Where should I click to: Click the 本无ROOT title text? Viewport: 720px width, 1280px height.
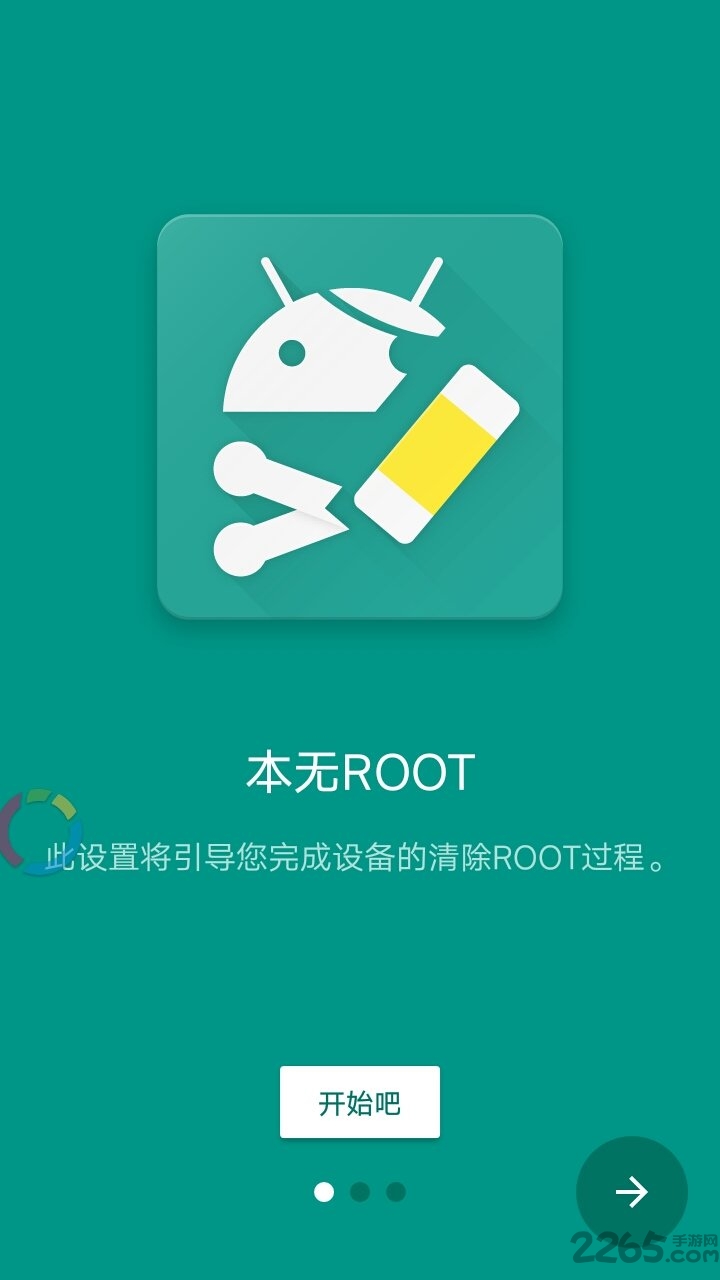tap(360, 770)
